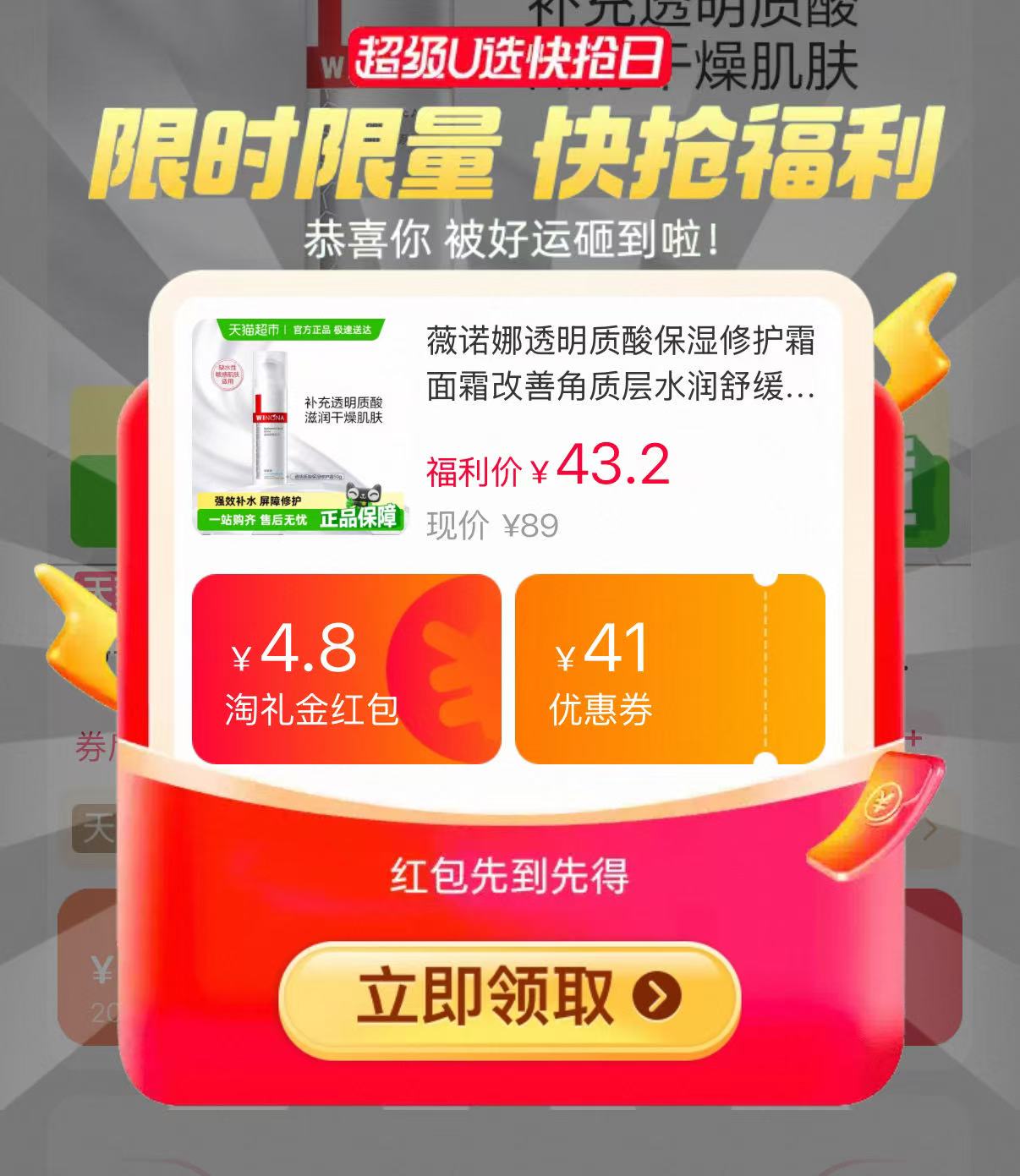Click the 现价 ¥89 original price text

(491, 524)
